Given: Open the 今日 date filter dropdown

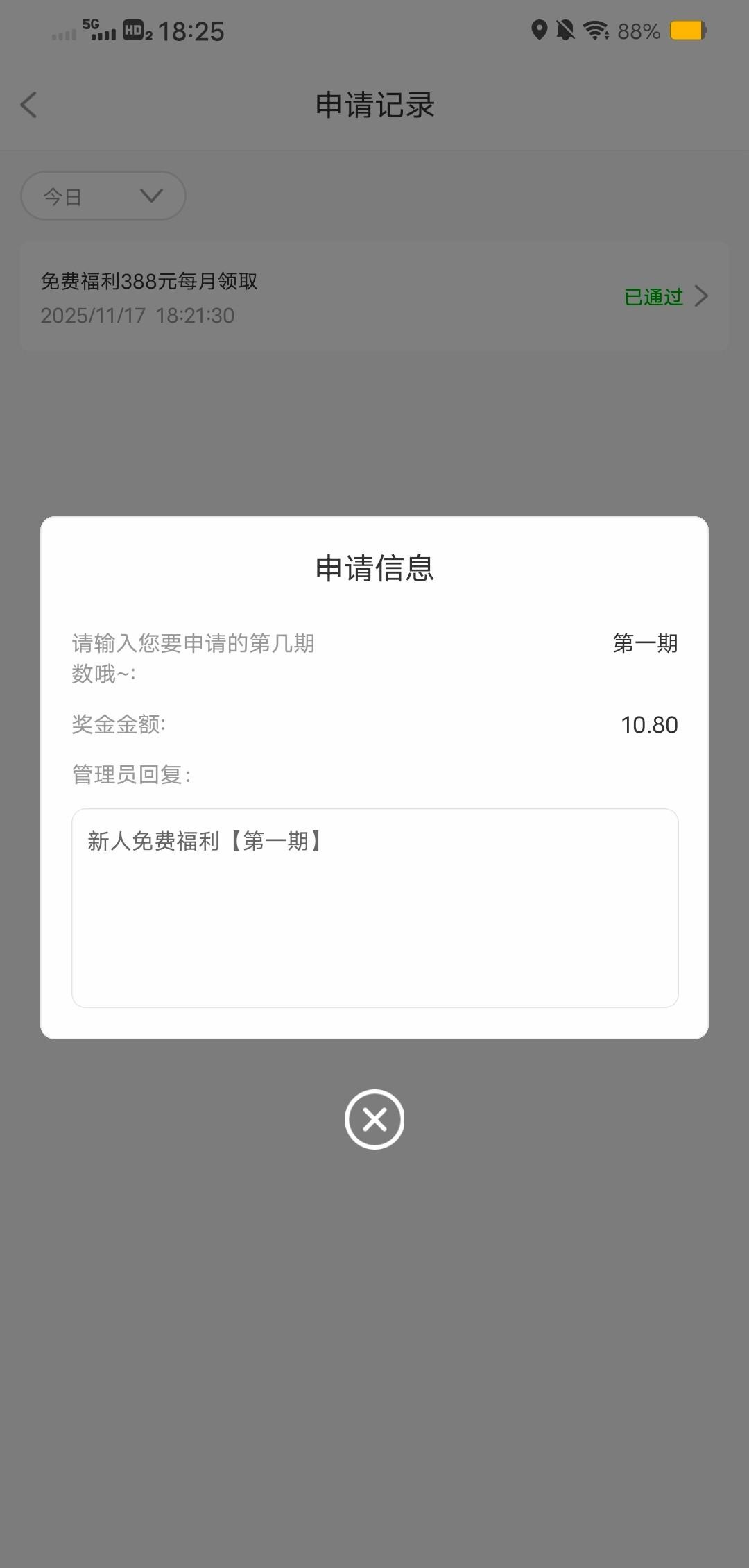Looking at the screenshot, I should tap(103, 196).
